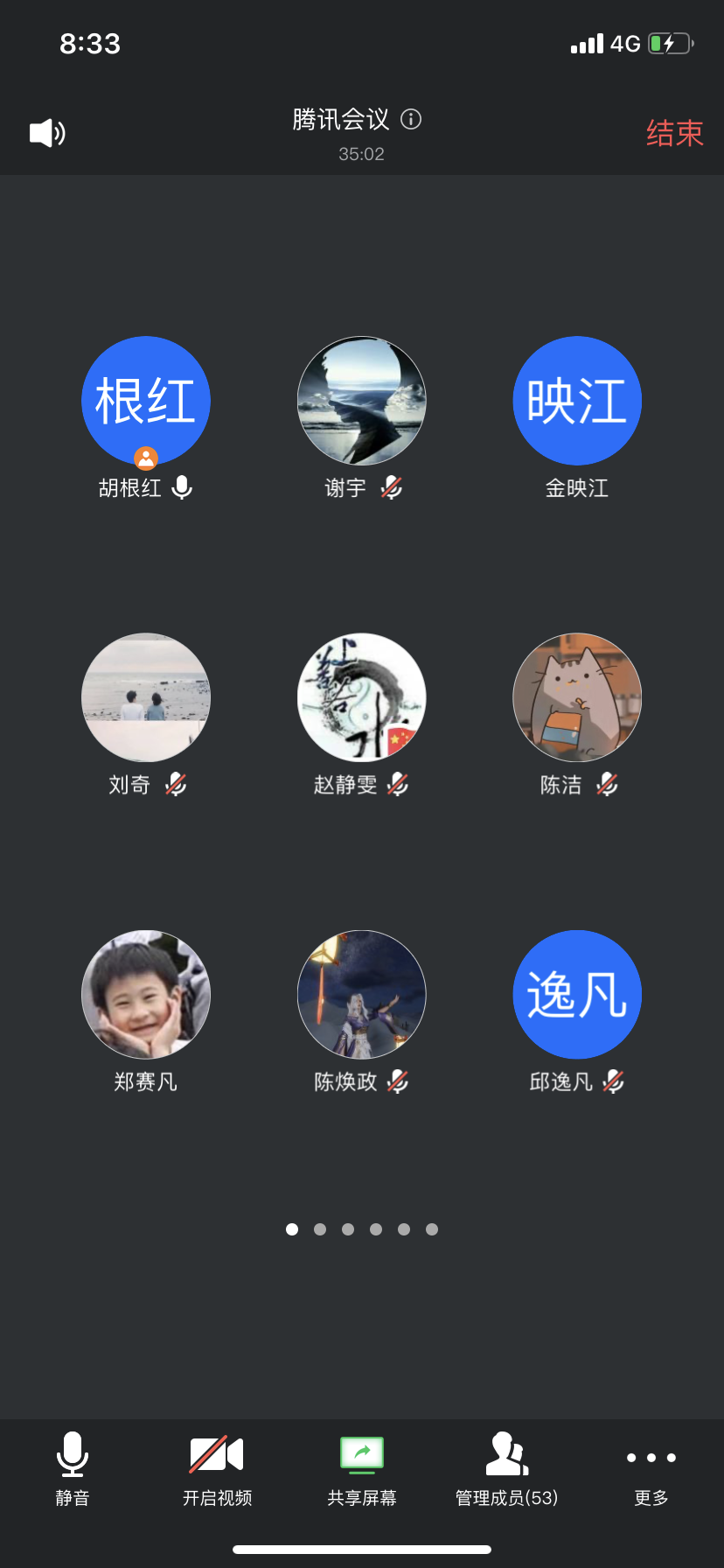Open the 更多 options menu
Image resolution: width=724 pixels, height=1568 pixels.
click(x=651, y=1470)
